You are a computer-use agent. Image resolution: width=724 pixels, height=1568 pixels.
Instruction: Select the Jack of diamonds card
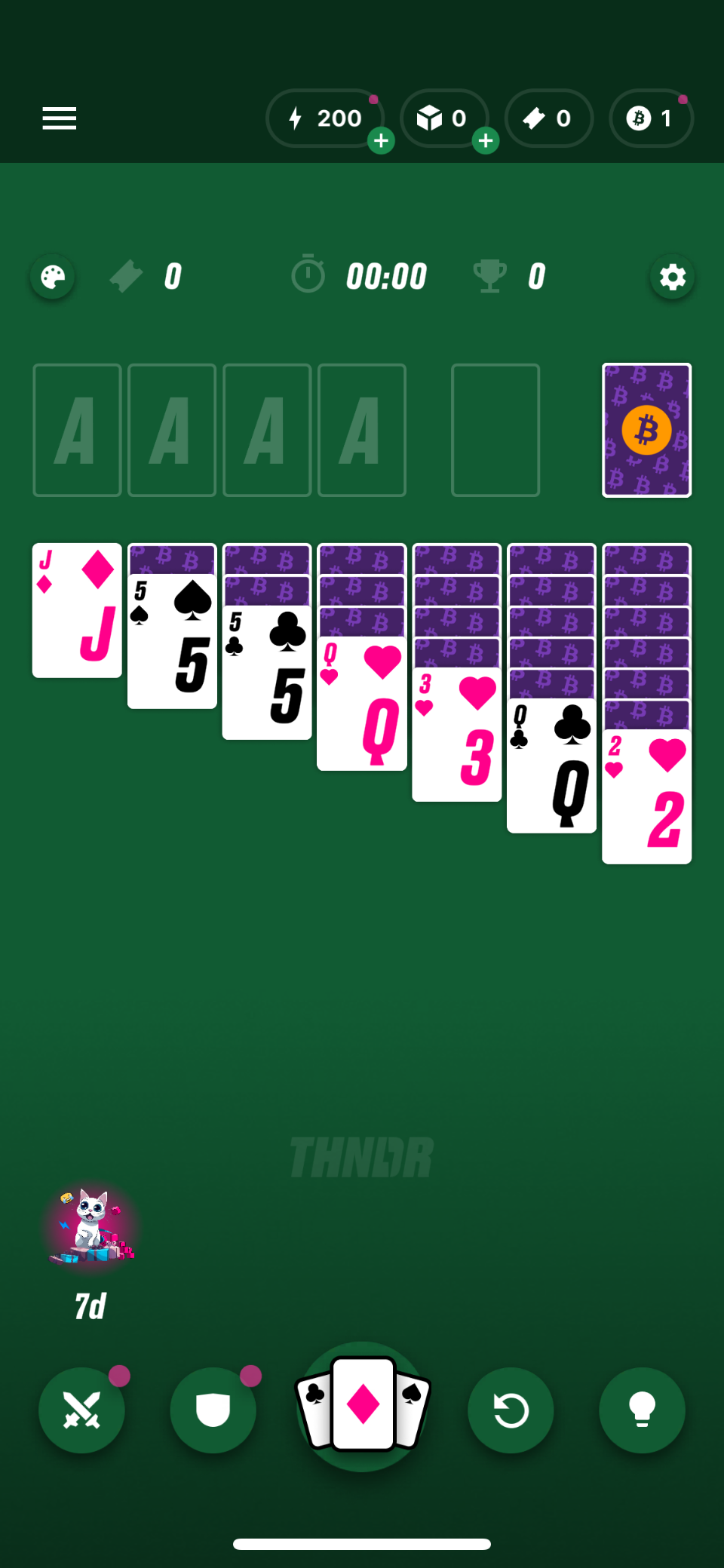point(77,610)
